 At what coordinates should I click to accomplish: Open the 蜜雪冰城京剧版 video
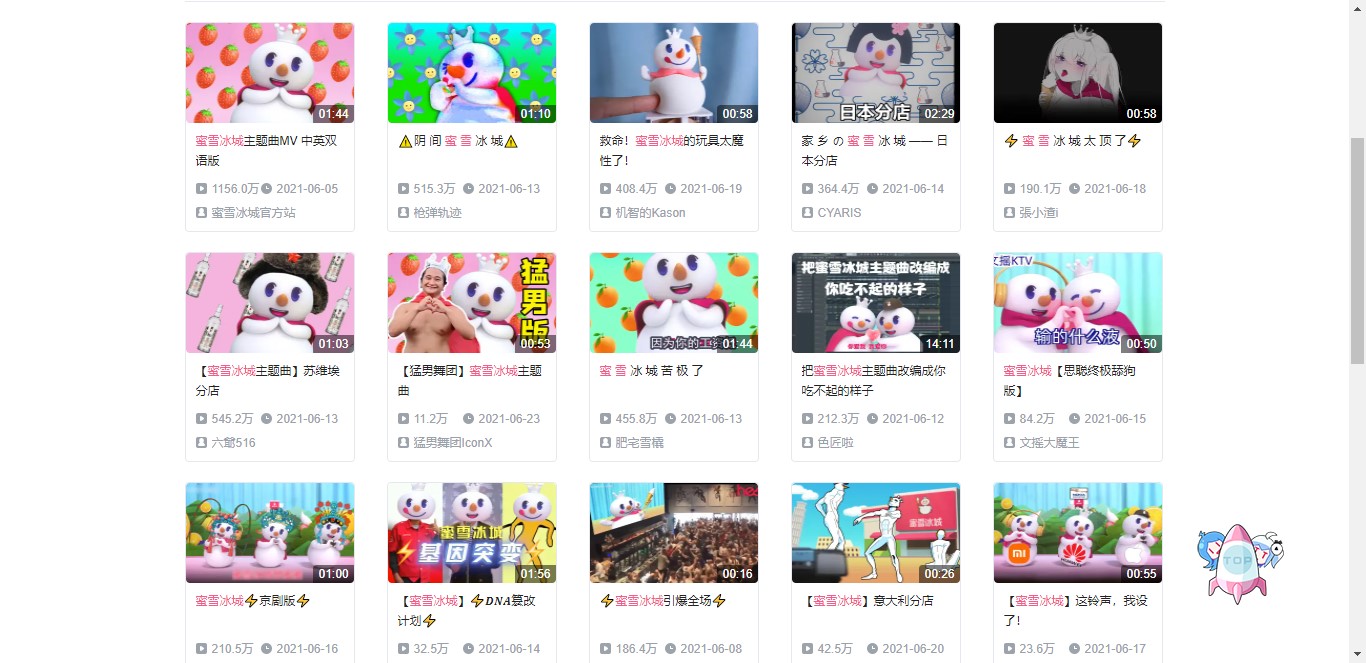pos(269,533)
